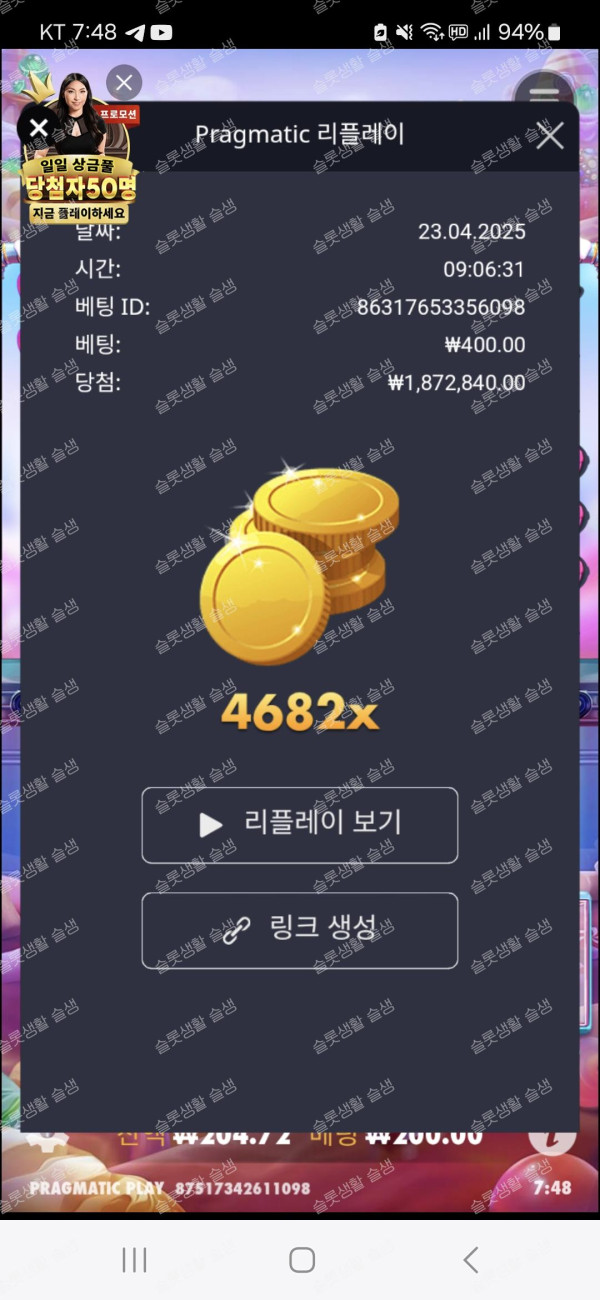This screenshot has height=1300, width=600.
Task: Go to the phone home screen
Action: (301, 1260)
